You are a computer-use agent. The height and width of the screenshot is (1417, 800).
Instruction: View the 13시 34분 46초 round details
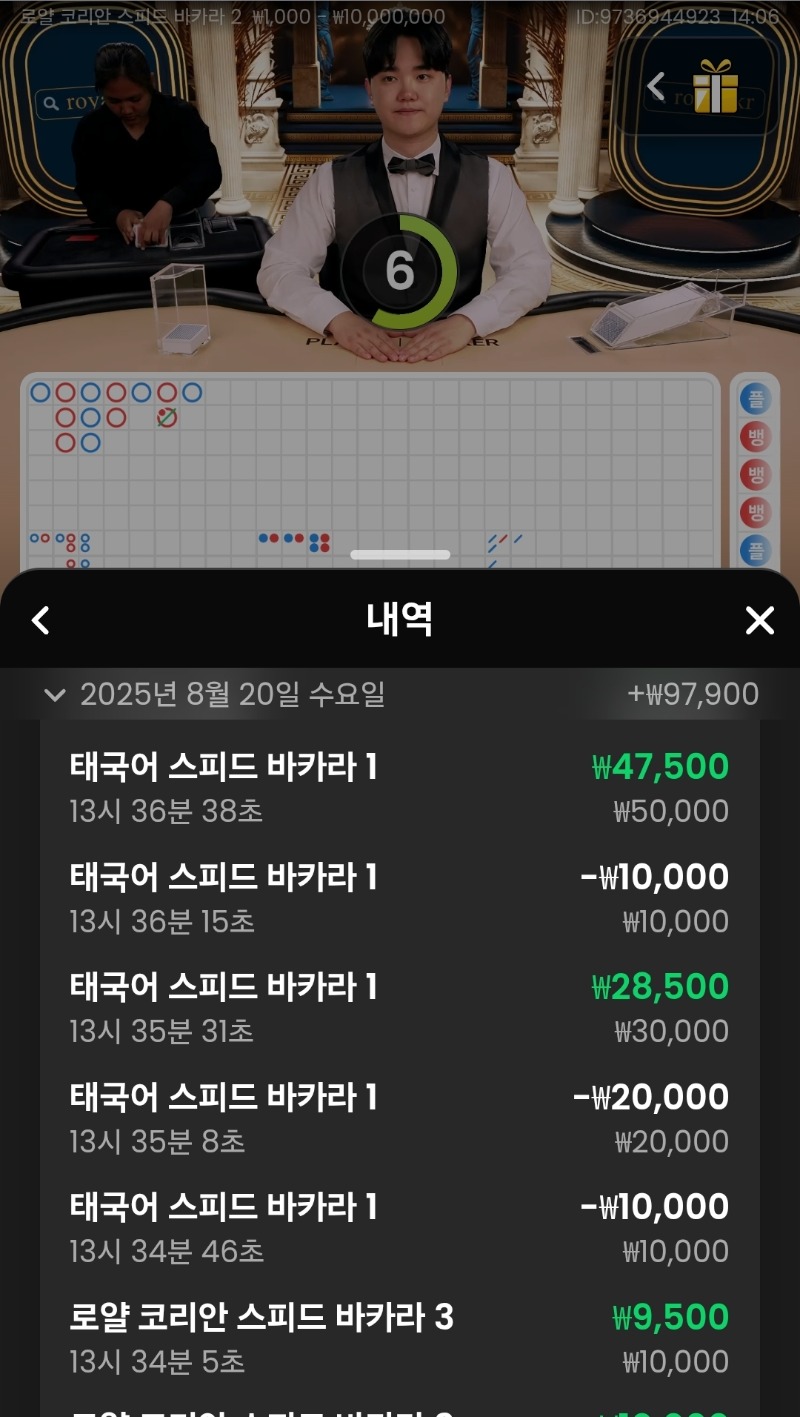(x=400, y=1228)
